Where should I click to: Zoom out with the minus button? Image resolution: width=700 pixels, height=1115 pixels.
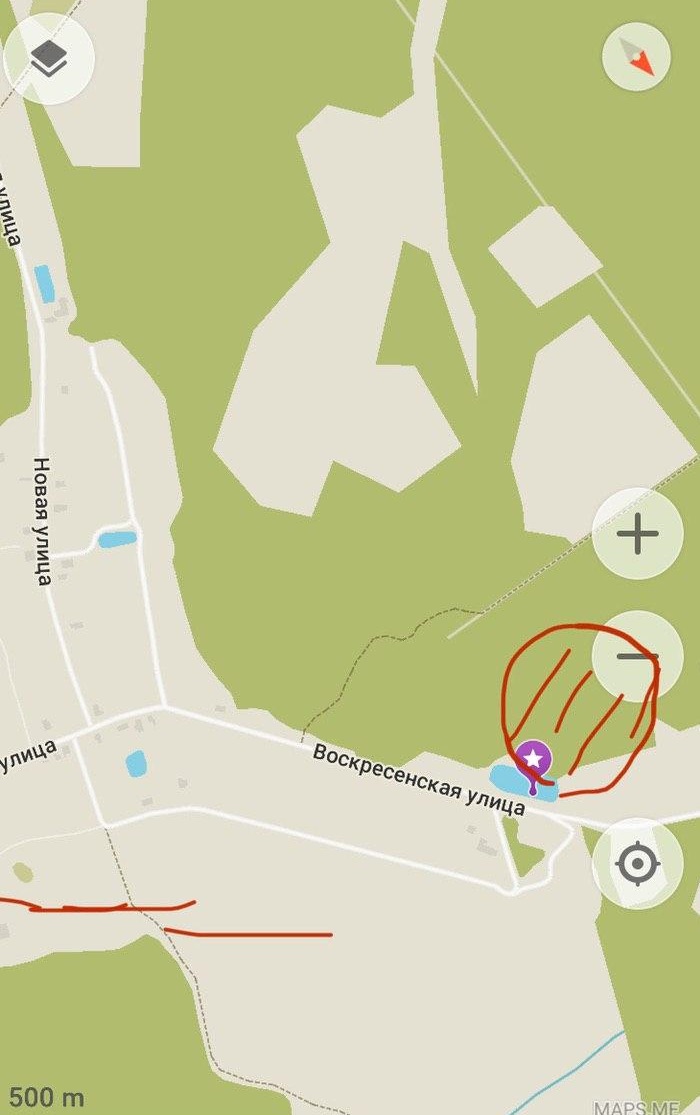pos(637,656)
